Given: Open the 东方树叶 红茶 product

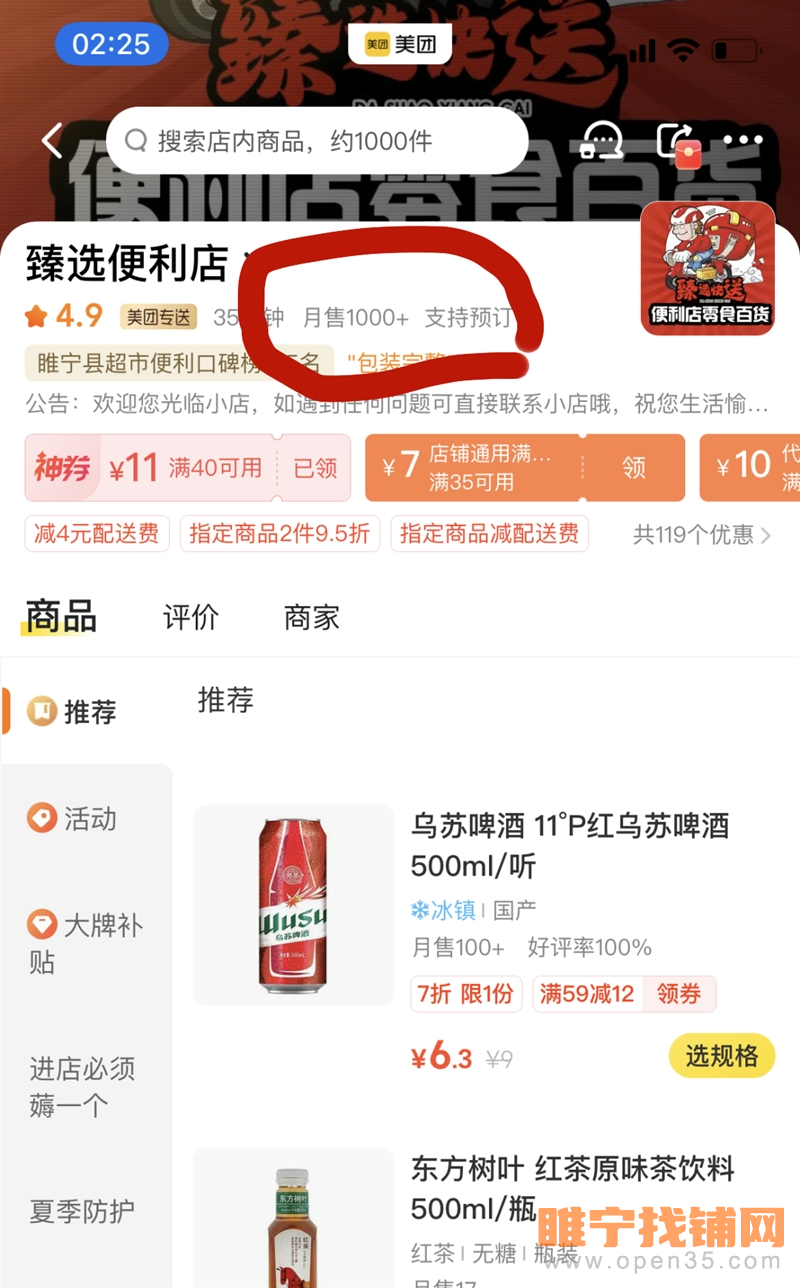Looking at the screenshot, I should tap(572, 1187).
